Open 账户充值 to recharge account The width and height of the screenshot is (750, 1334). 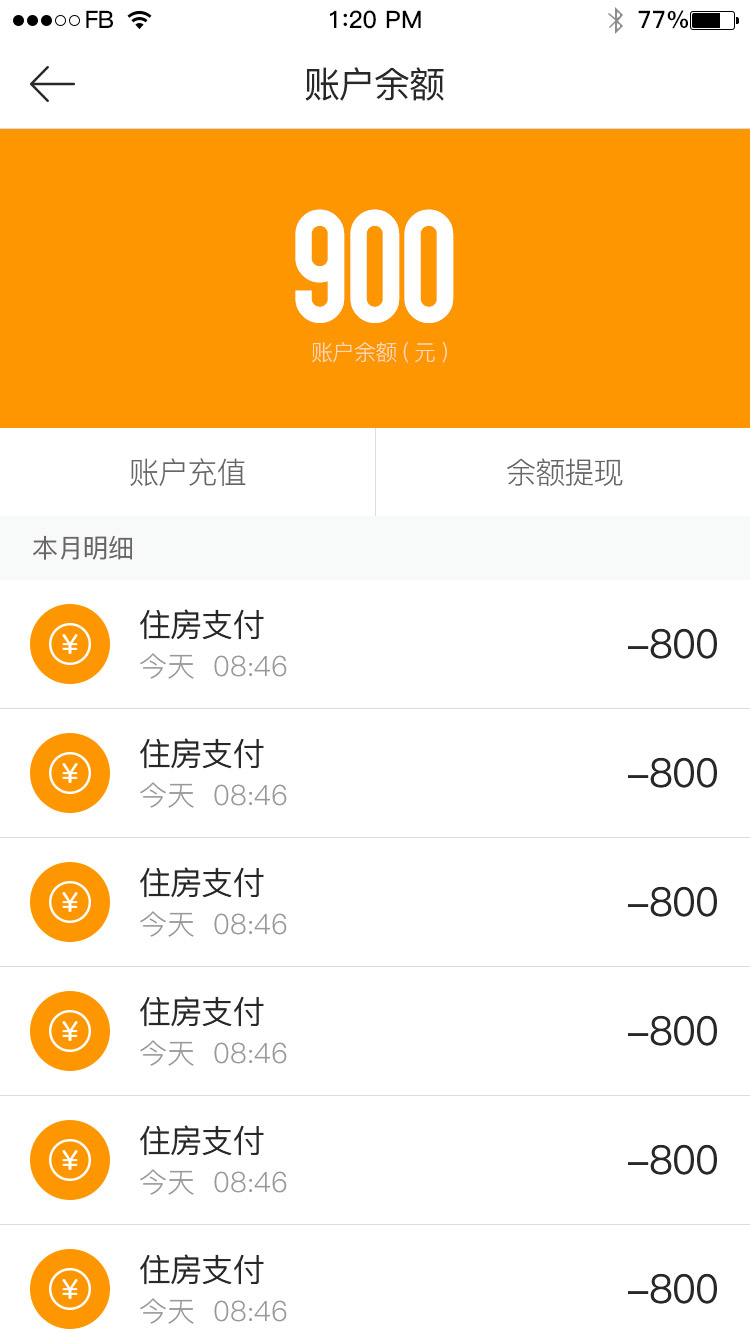coord(187,472)
